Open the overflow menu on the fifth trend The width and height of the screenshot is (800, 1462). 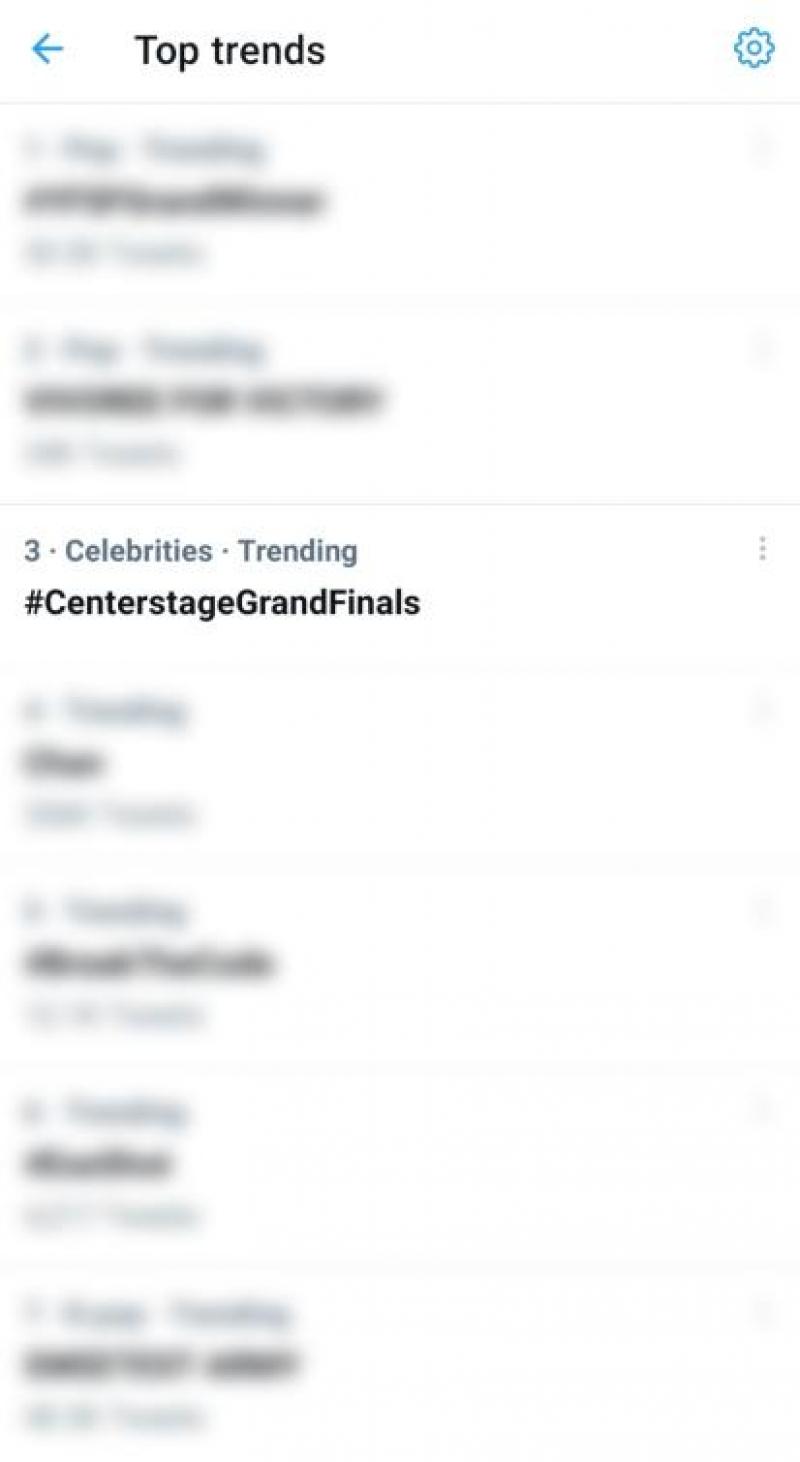click(763, 910)
